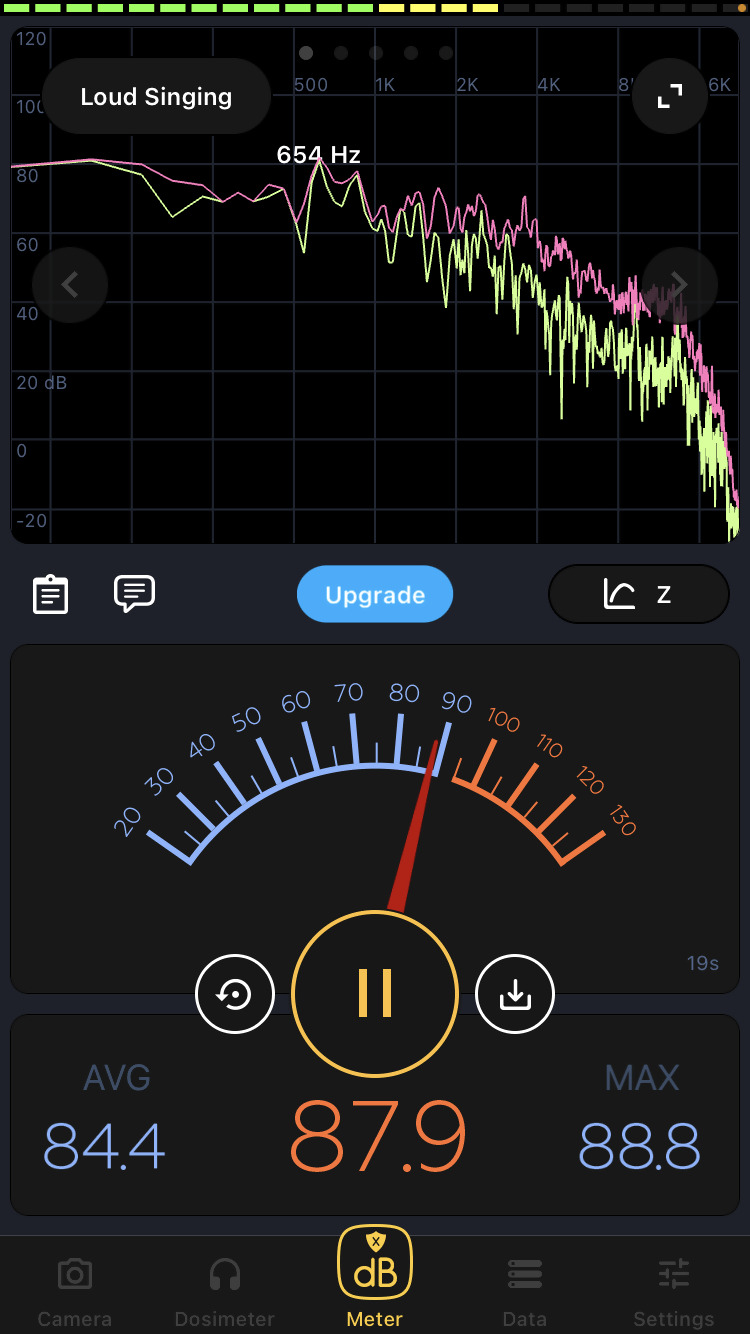Switch to the Dosimeter tab
The height and width of the screenshot is (1334, 750).
(225, 1290)
